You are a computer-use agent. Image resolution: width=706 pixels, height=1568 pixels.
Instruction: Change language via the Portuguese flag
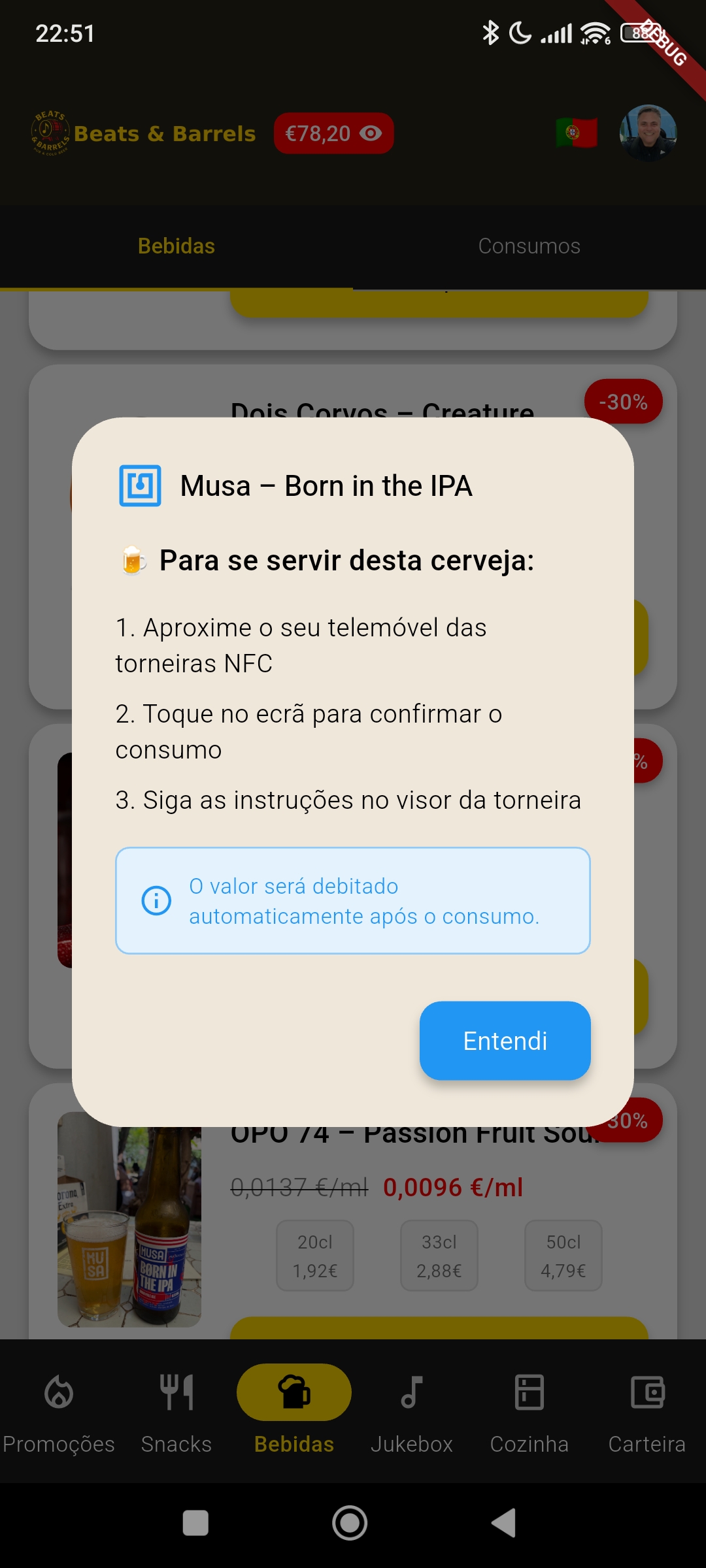tap(576, 133)
